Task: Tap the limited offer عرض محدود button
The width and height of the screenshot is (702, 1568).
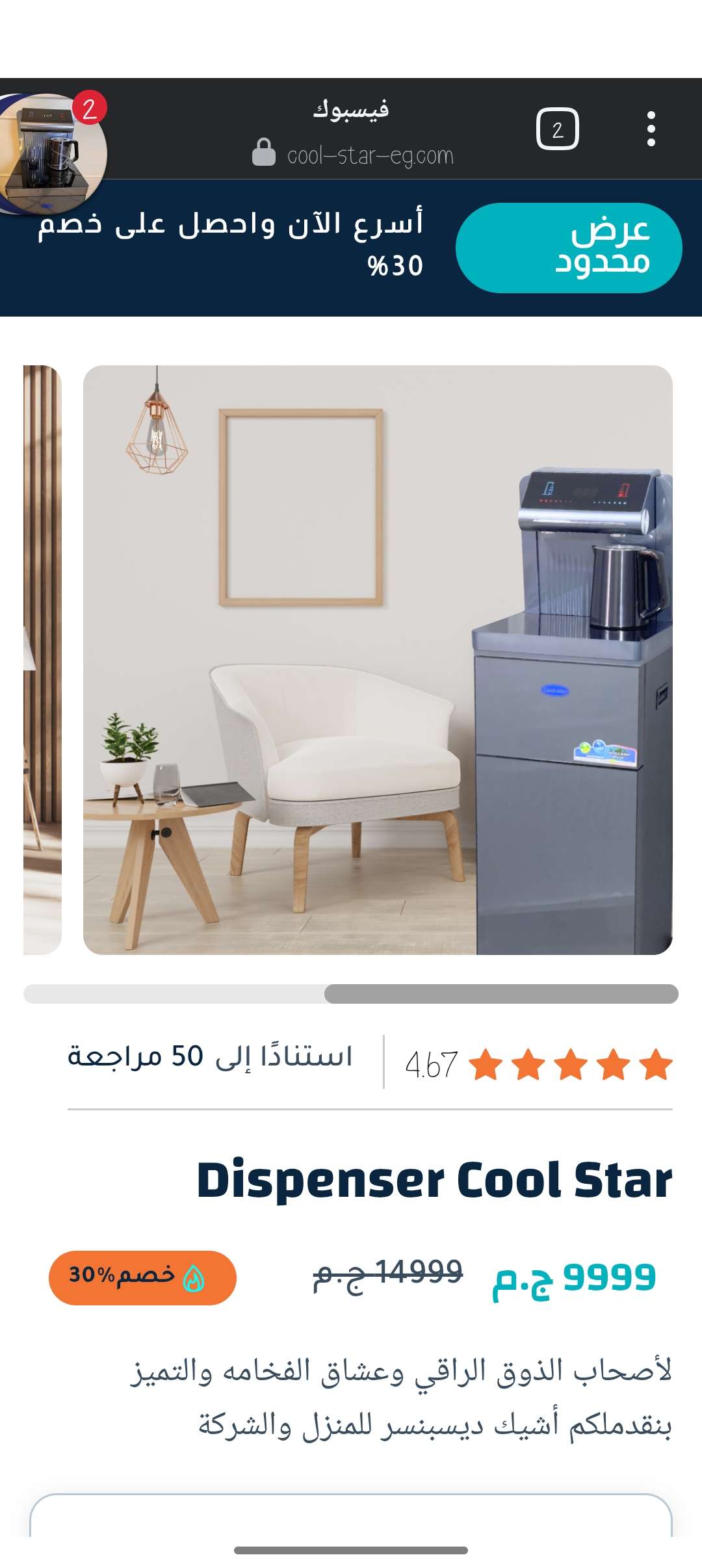Action: (x=569, y=248)
